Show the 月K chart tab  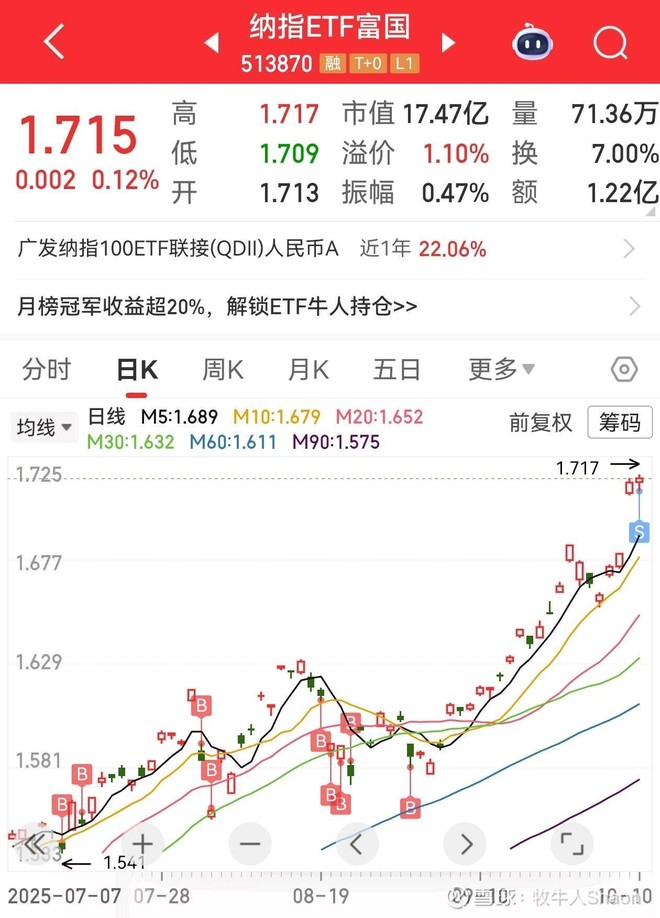click(x=308, y=369)
